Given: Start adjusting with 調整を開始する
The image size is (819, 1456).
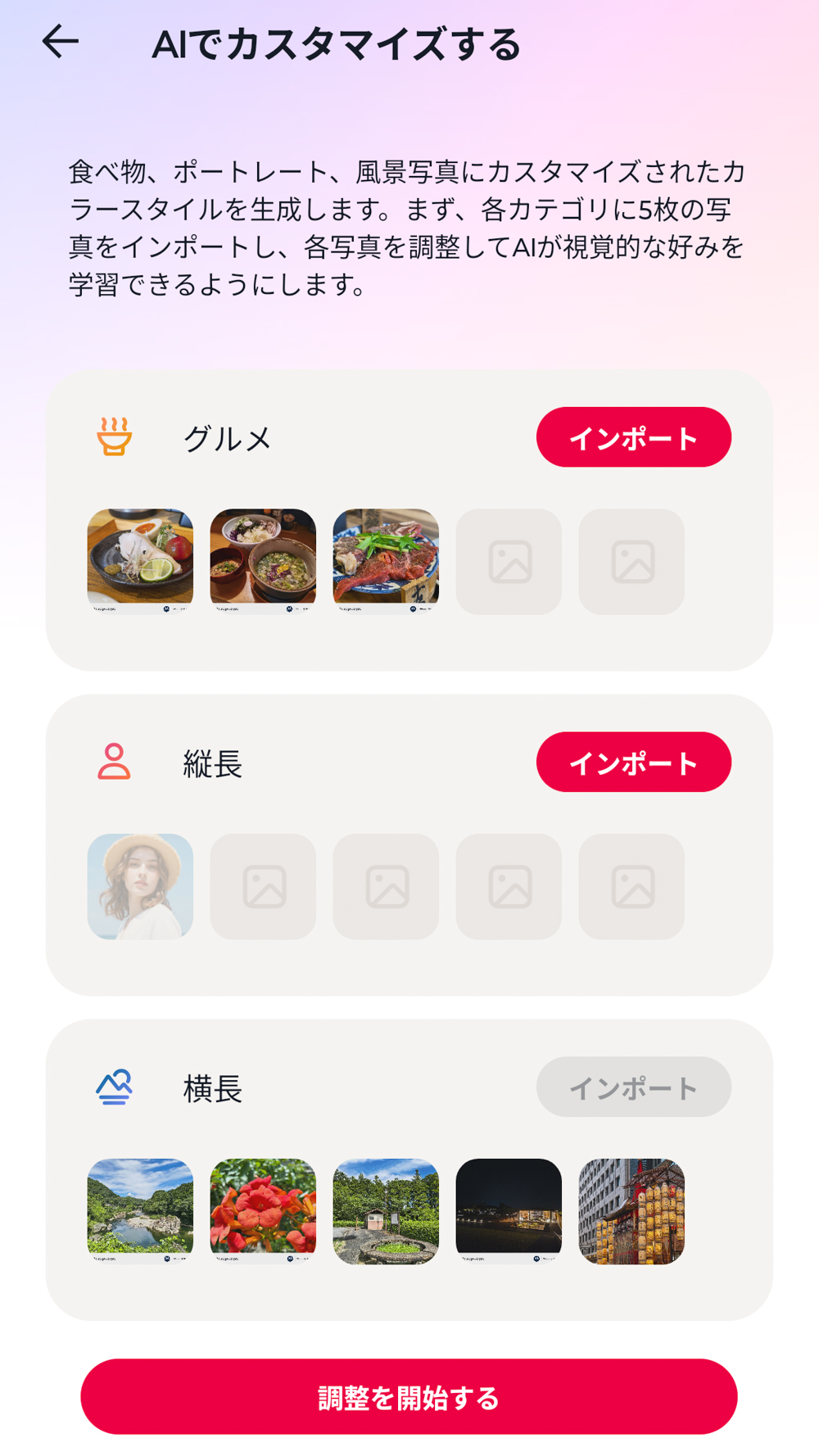Looking at the screenshot, I should point(409,1397).
